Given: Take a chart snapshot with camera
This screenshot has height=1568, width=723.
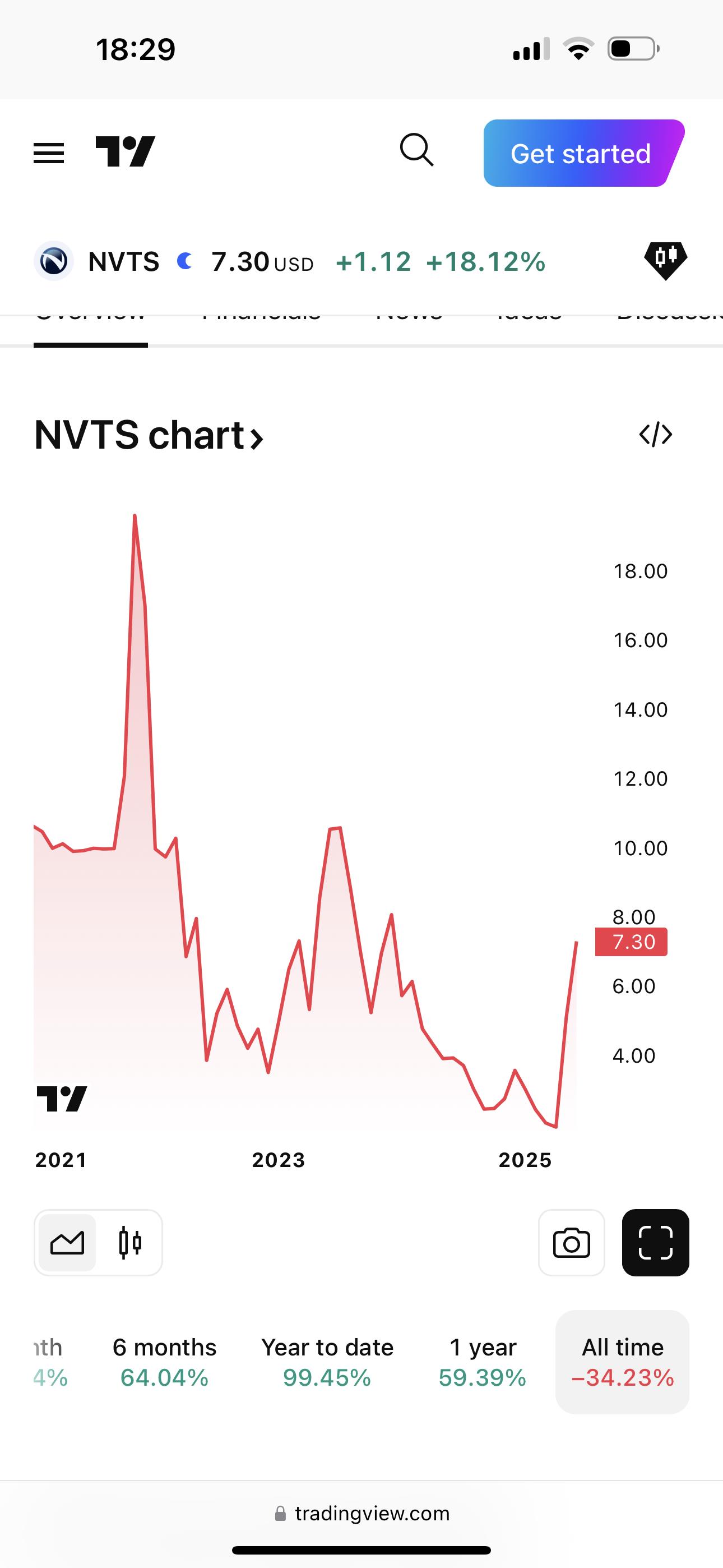Looking at the screenshot, I should click(571, 1242).
